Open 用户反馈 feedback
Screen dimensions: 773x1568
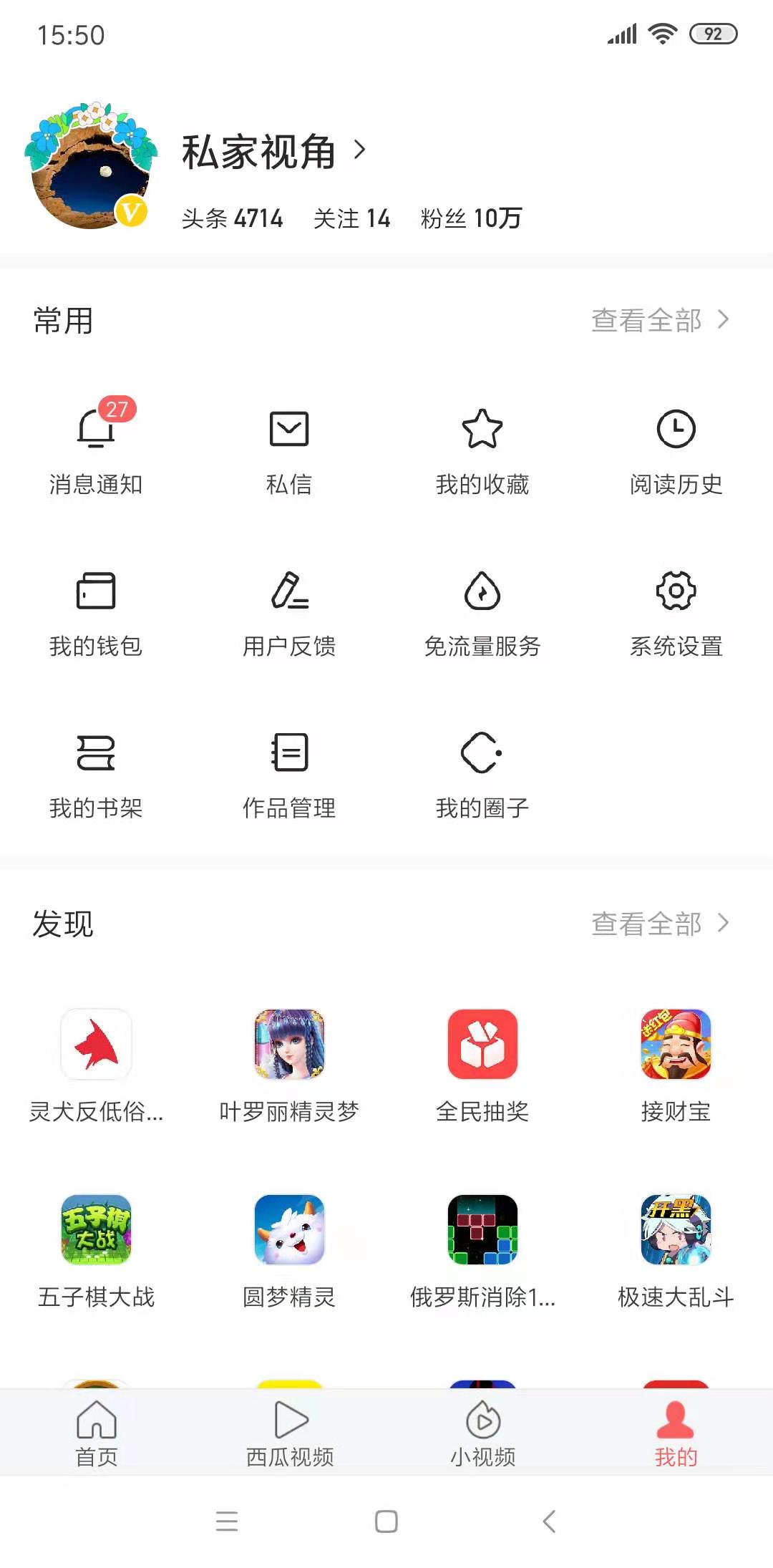288,612
